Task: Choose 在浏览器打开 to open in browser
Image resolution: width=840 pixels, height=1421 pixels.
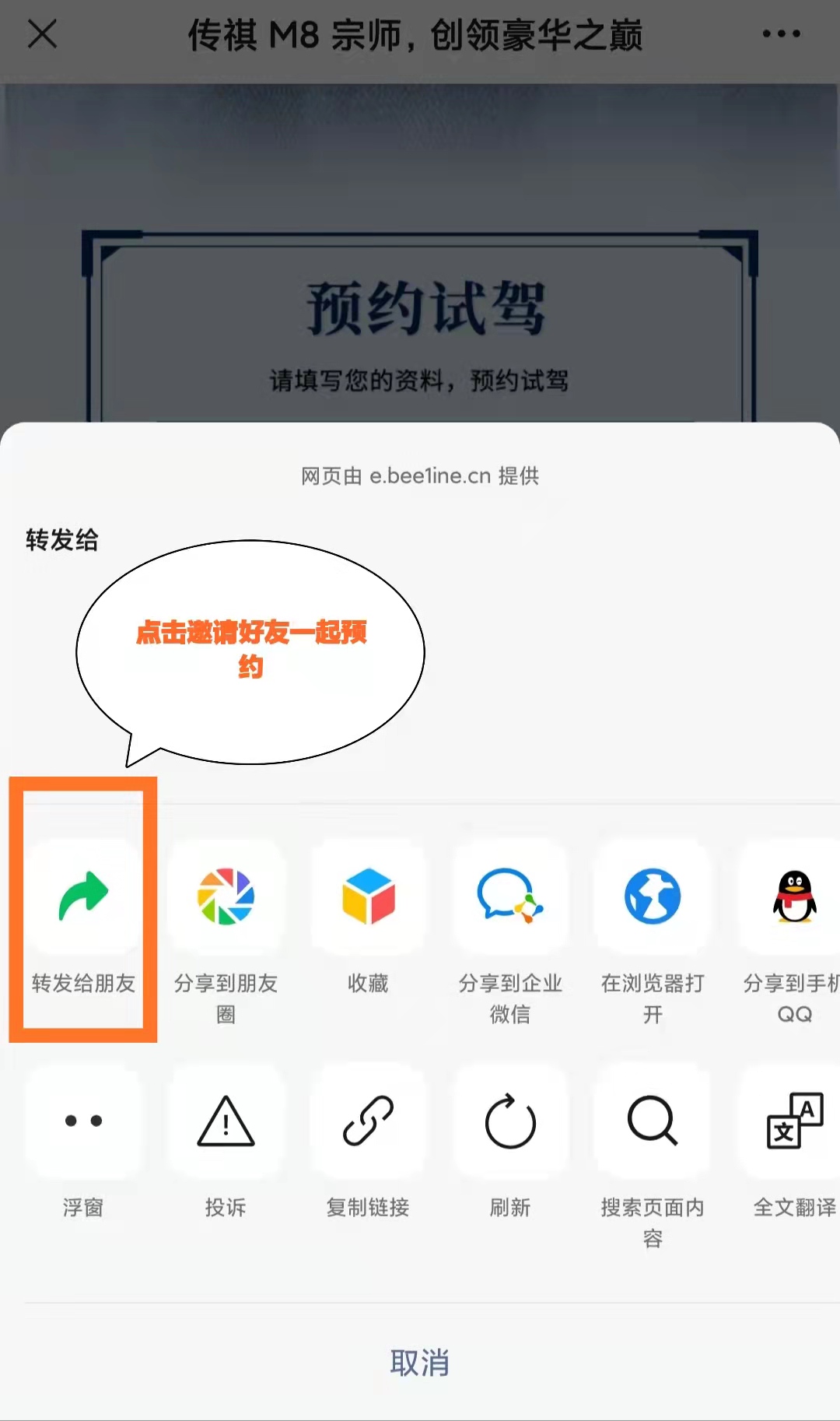Action: tap(653, 896)
